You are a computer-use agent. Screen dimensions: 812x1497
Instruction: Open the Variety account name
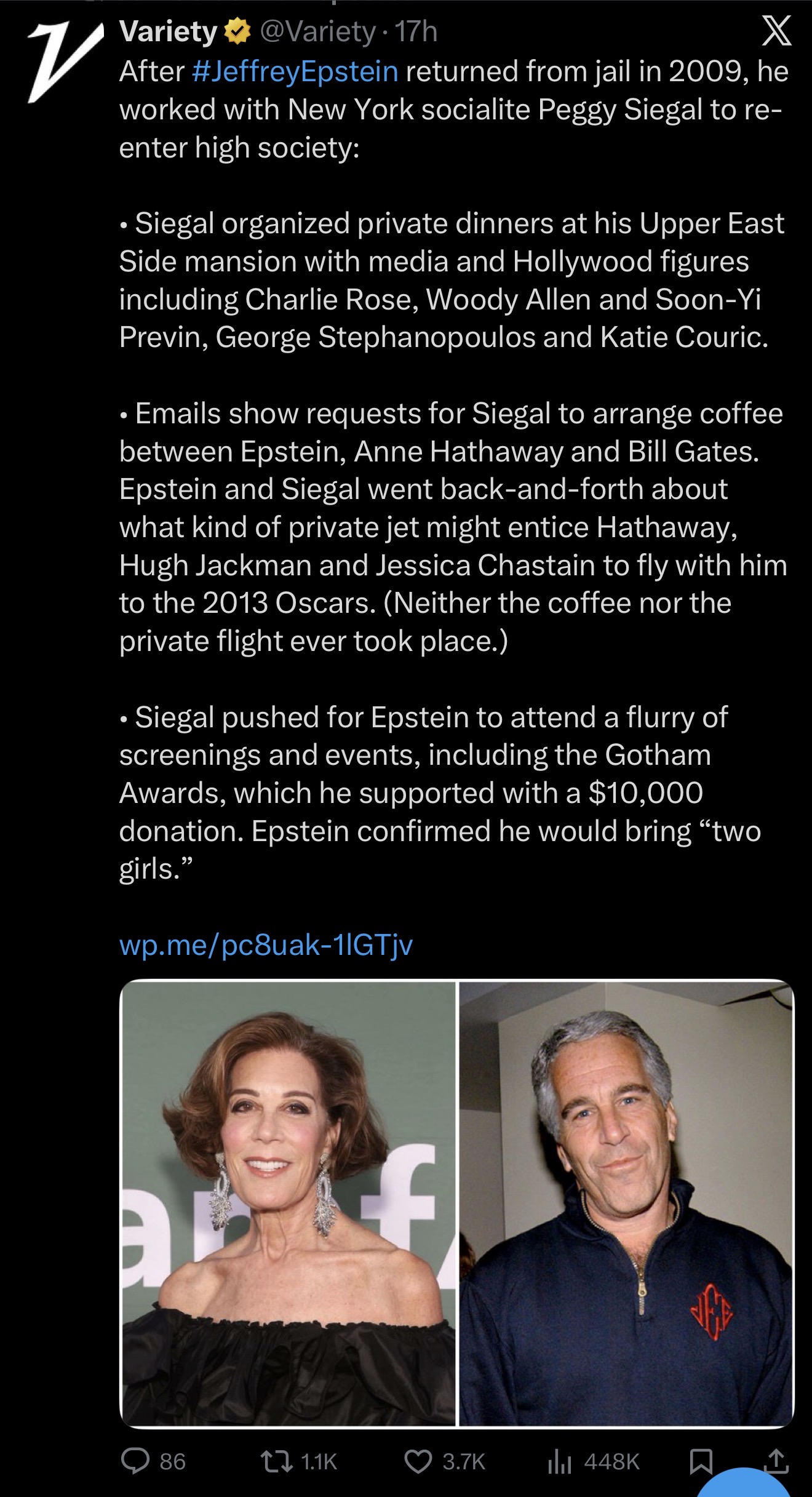[168, 32]
